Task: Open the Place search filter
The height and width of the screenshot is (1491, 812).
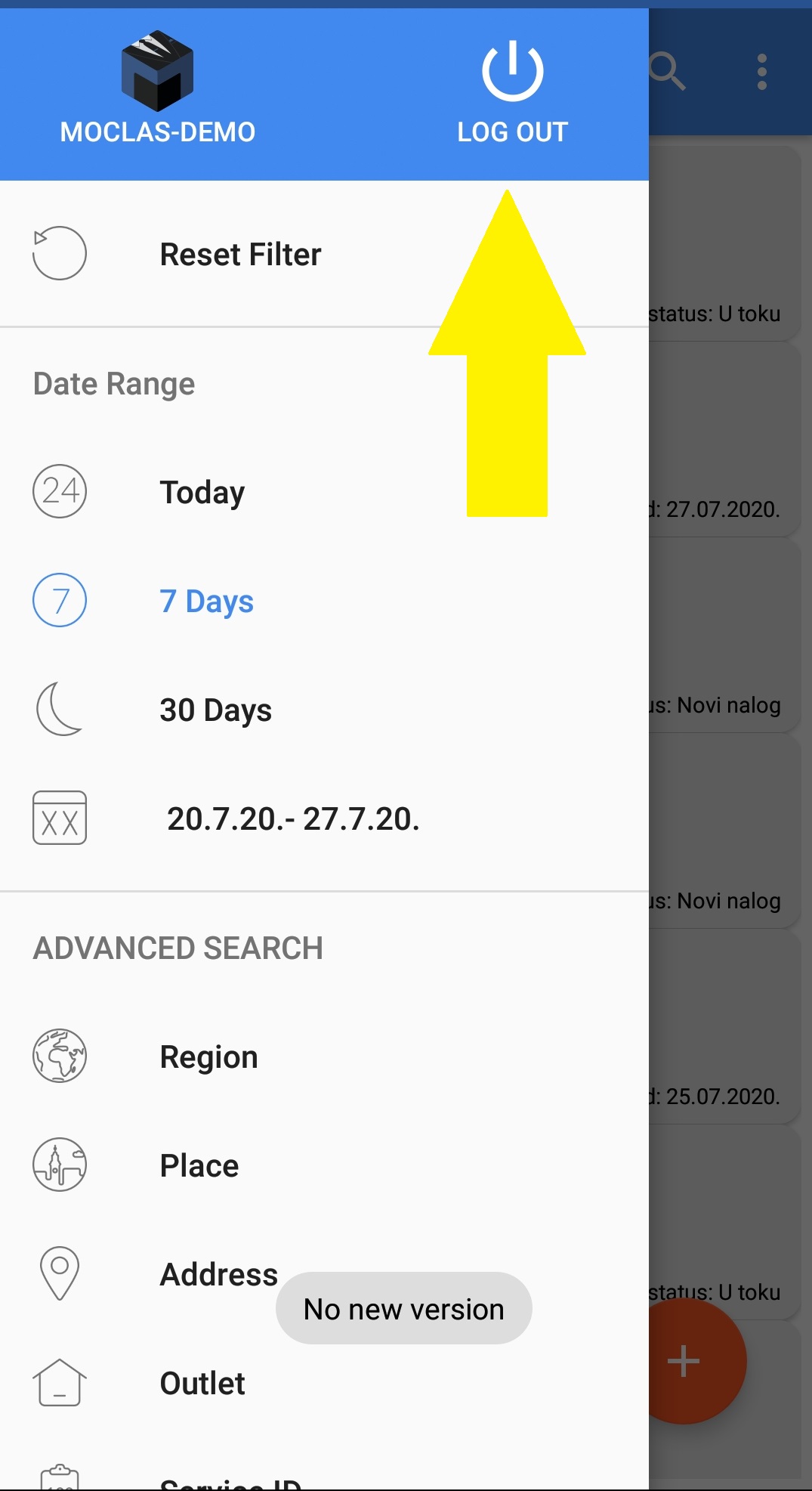Action: 199,1165
